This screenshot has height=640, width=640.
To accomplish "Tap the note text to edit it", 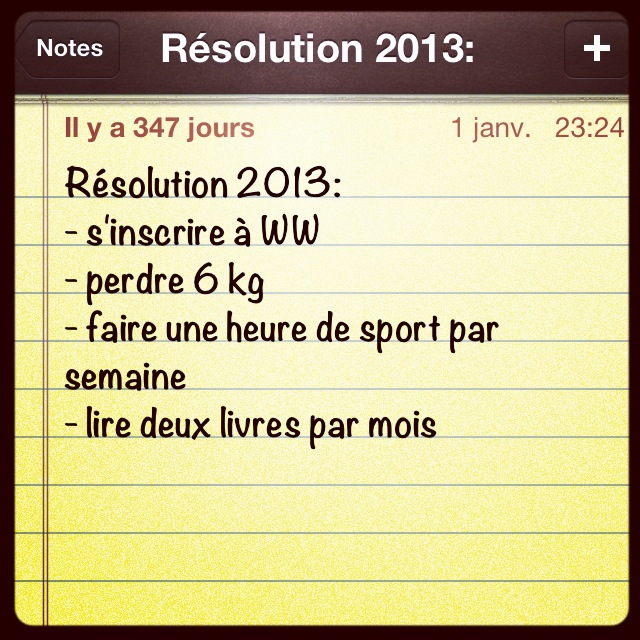I will click(x=280, y=330).
